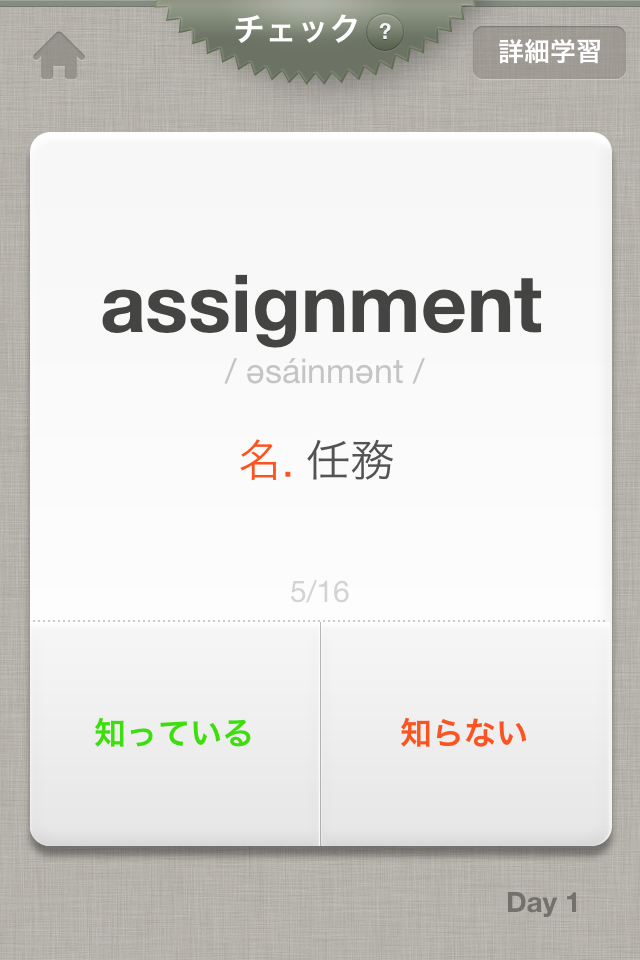Open 詳細学習 detailed study
The width and height of the screenshot is (640, 960).
[x=549, y=52]
